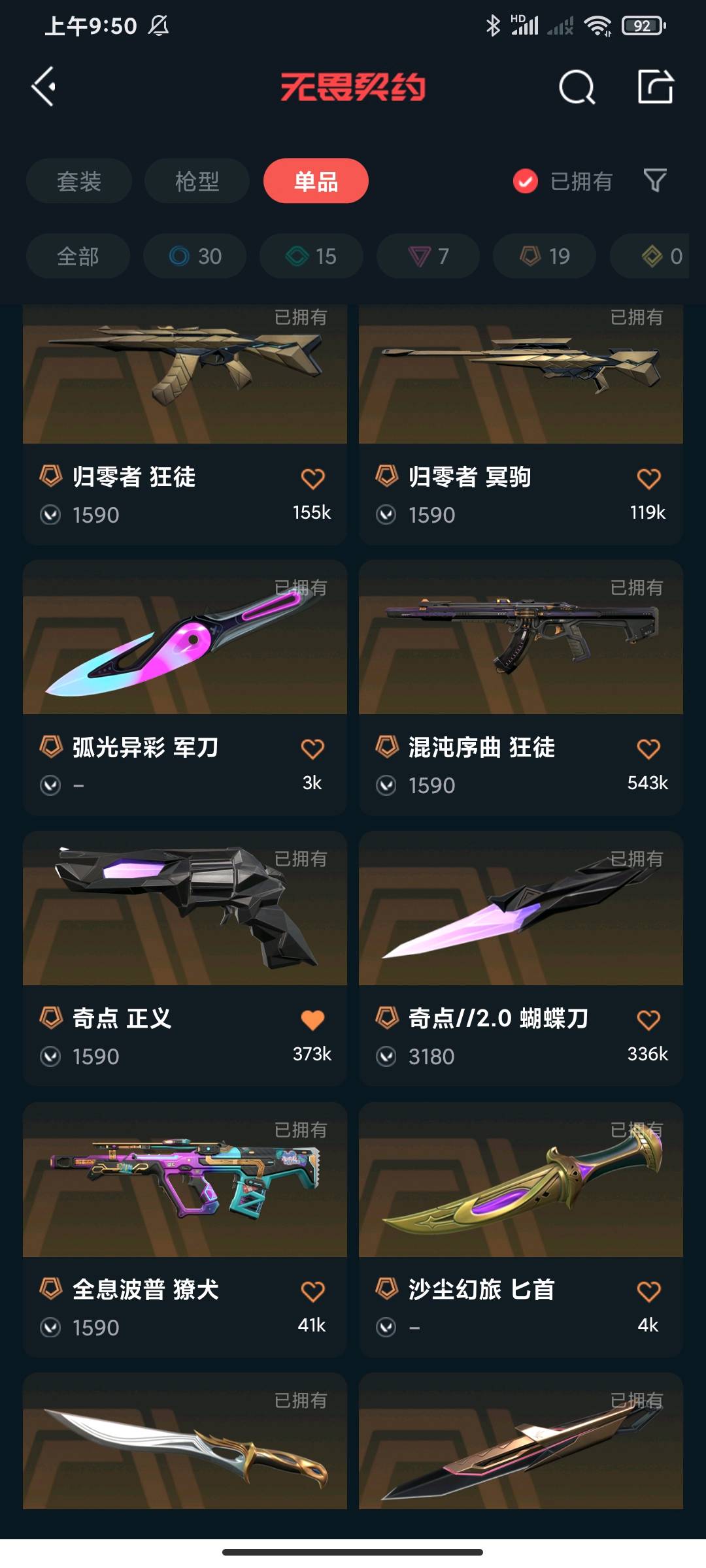Select the 单品 tab
The image size is (706, 1568).
[x=316, y=181]
